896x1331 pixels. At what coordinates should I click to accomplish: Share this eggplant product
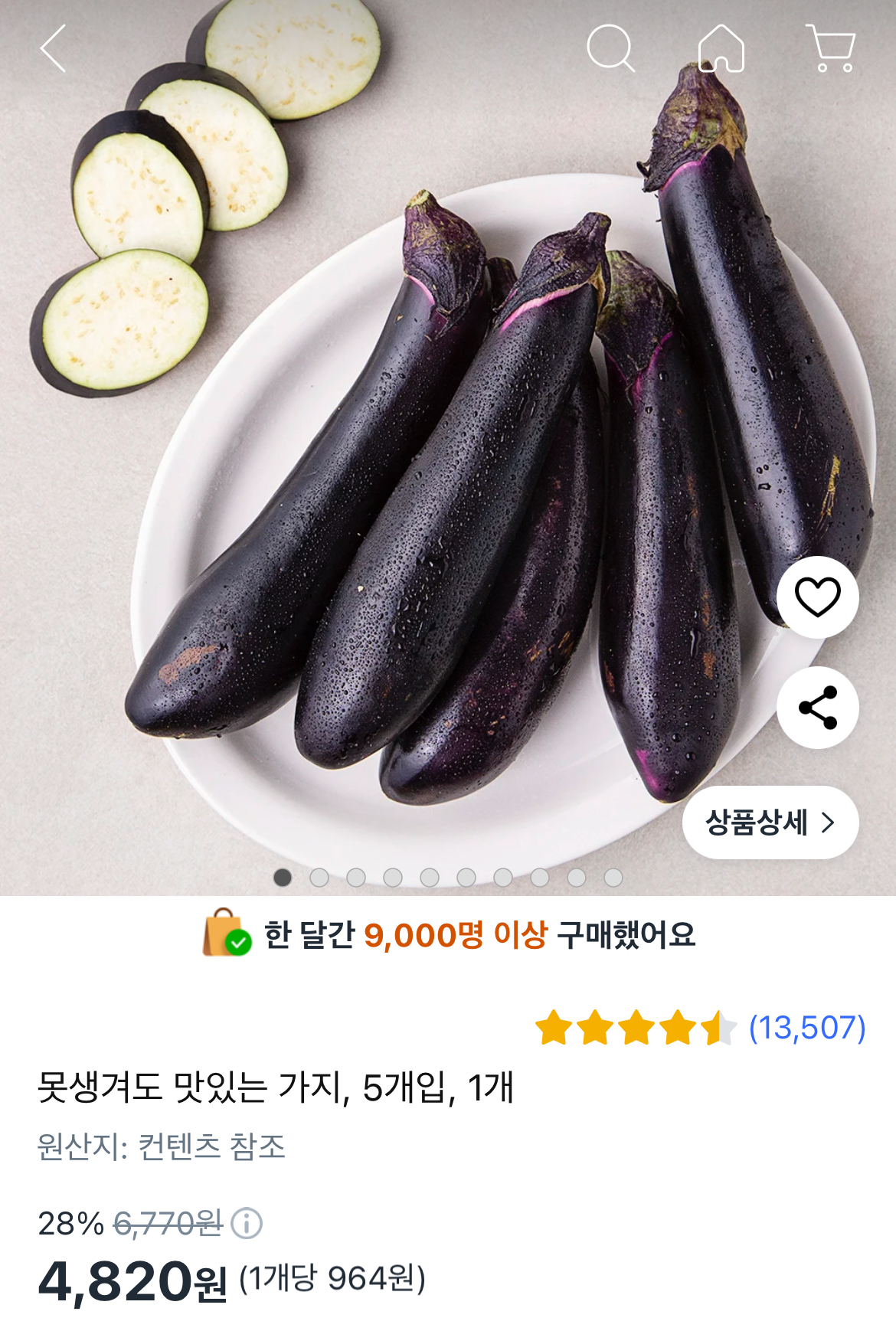817,708
